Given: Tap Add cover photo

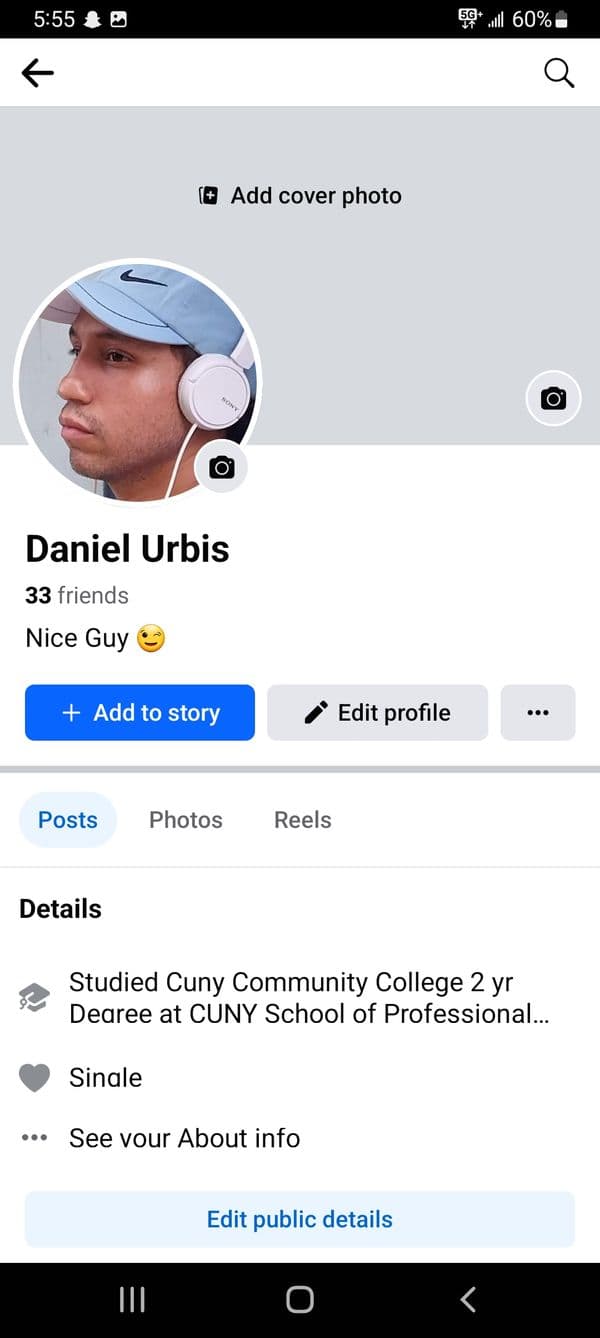Looking at the screenshot, I should (301, 196).
